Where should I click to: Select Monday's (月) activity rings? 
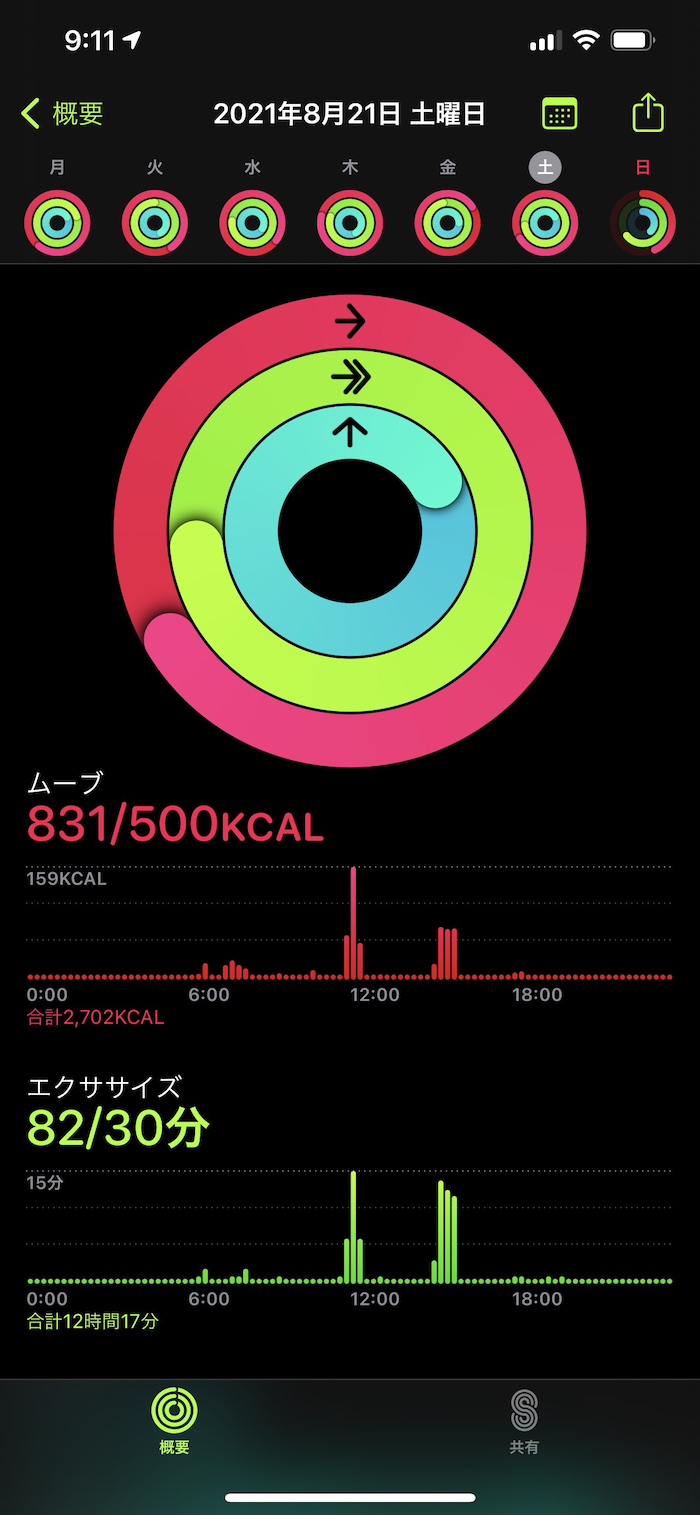(x=57, y=222)
